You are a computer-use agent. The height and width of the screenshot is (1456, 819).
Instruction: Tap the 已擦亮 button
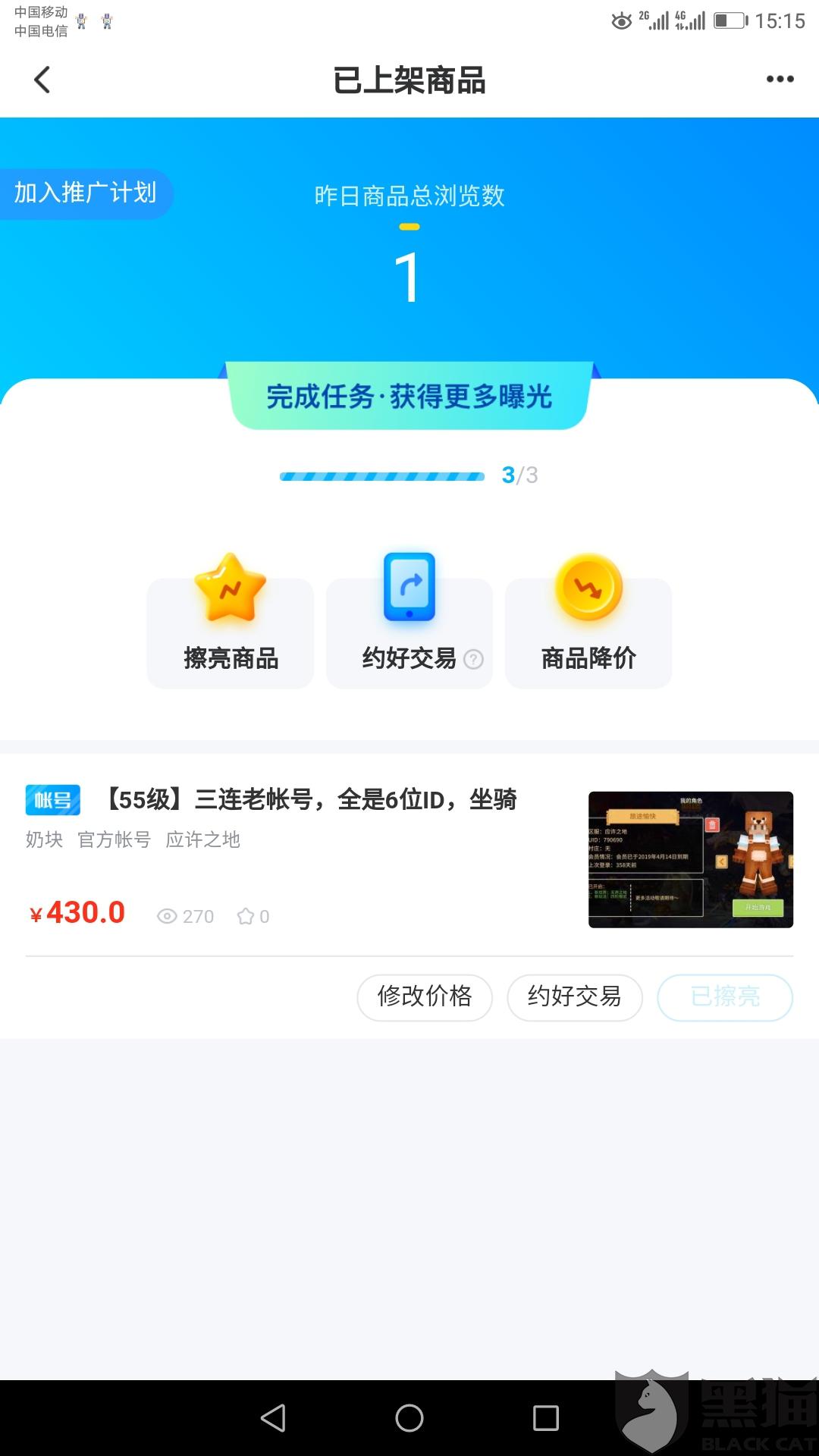[x=725, y=997]
